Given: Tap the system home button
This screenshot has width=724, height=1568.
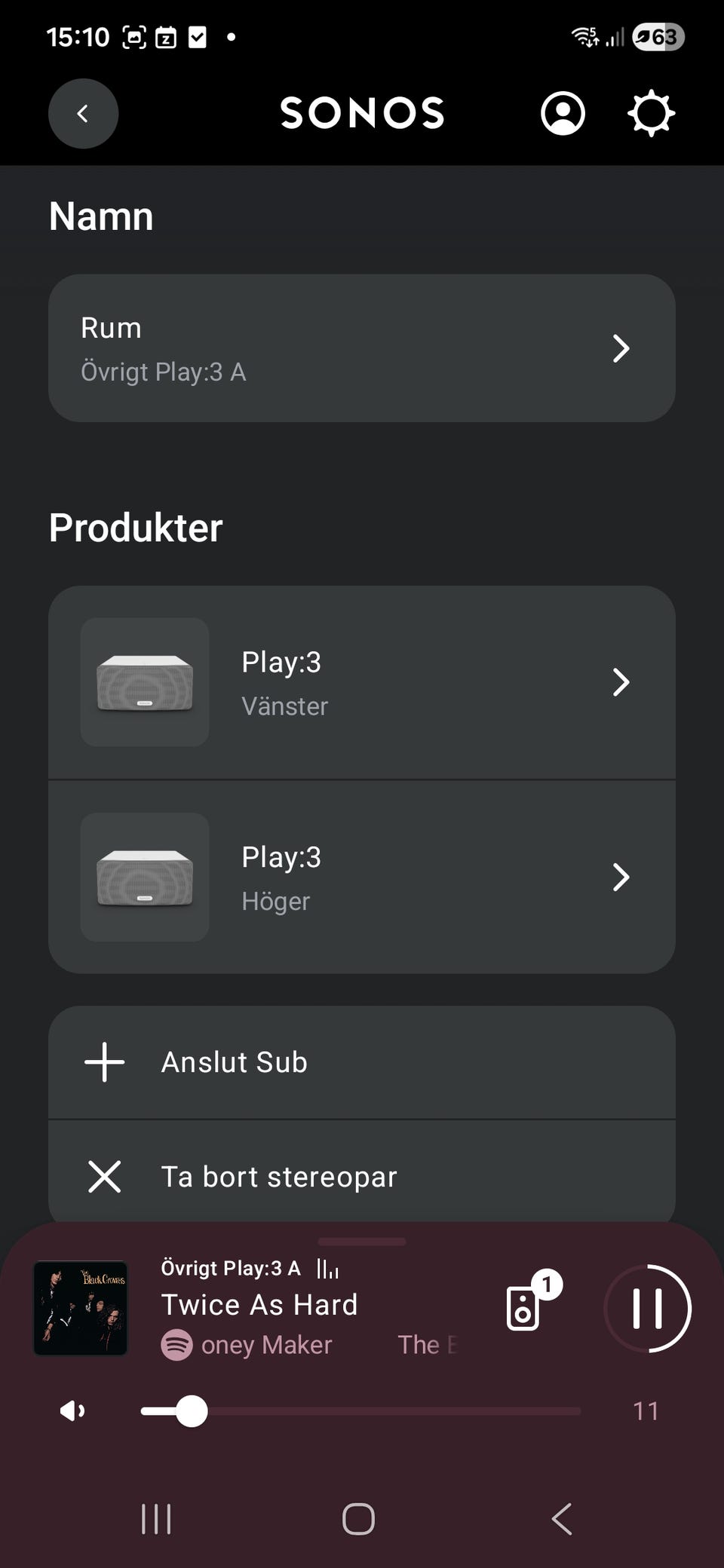Looking at the screenshot, I should point(358,1519).
